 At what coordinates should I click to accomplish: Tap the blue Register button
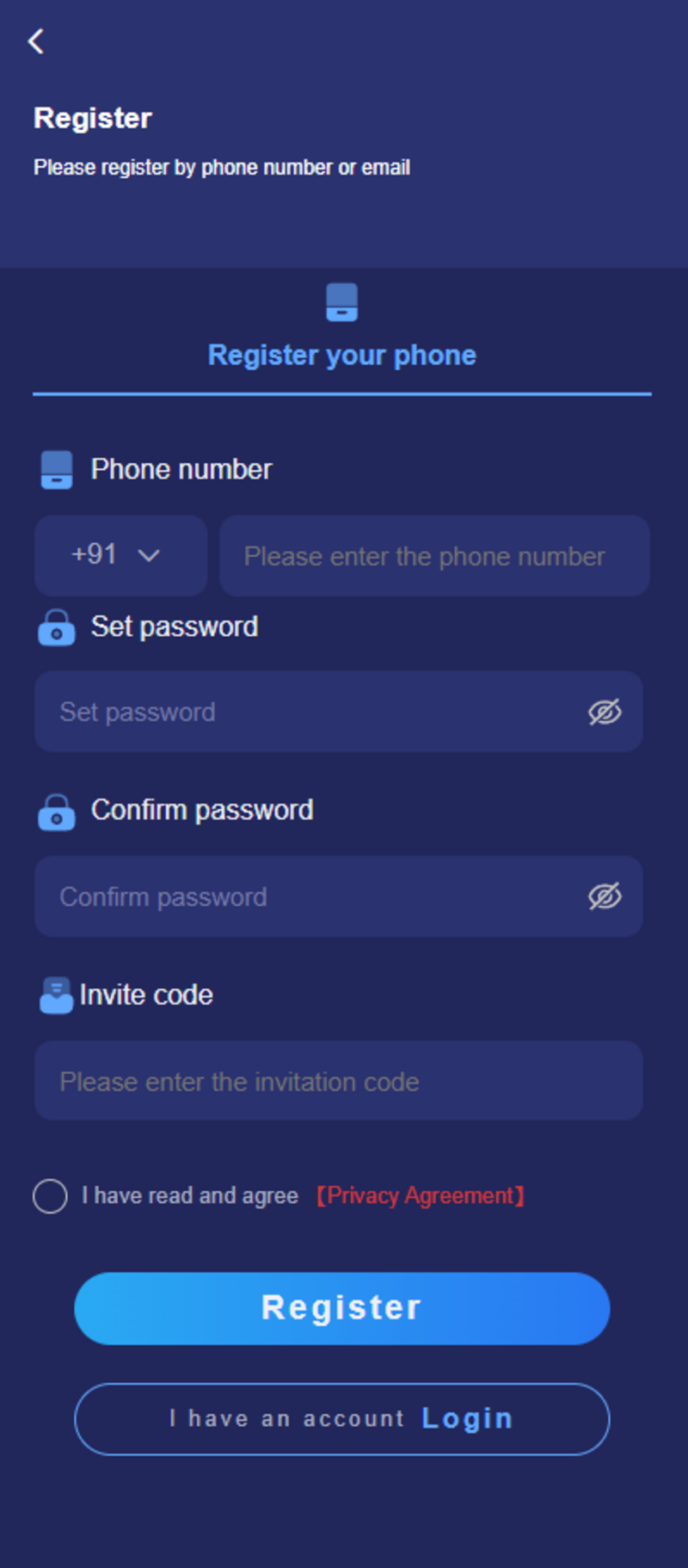341,1307
